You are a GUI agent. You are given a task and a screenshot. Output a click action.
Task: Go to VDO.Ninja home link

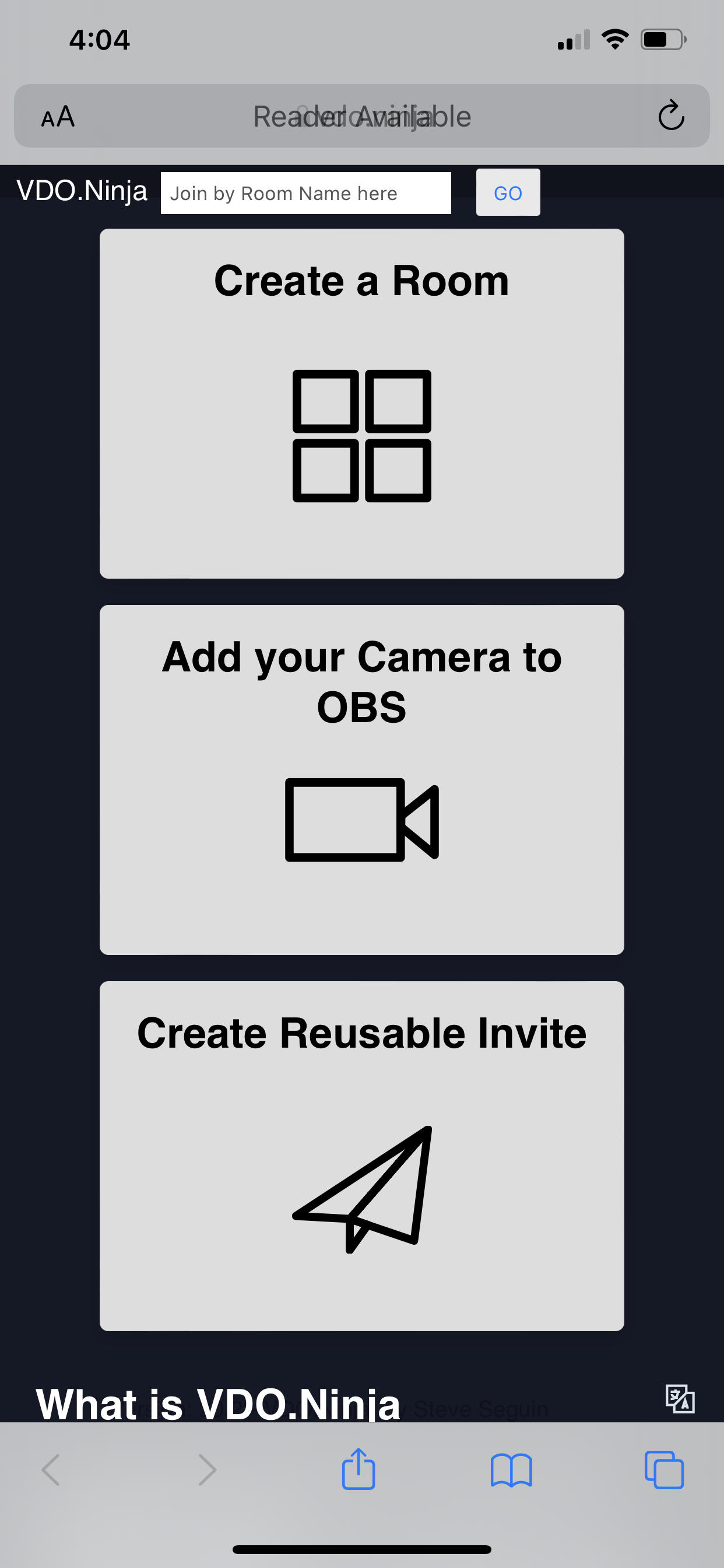(82, 191)
